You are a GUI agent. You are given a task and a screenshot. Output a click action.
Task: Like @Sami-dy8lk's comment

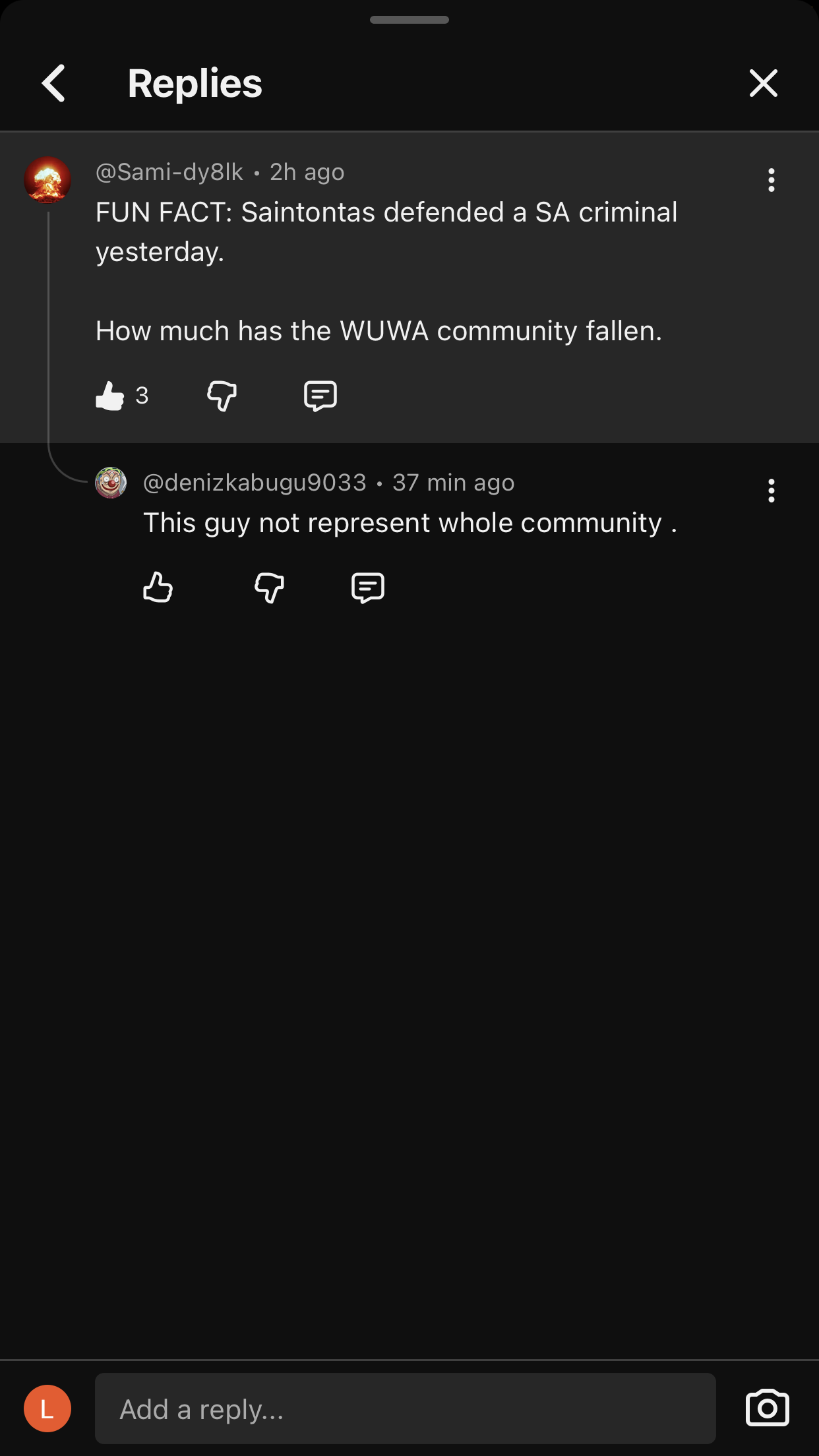click(x=110, y=396)
